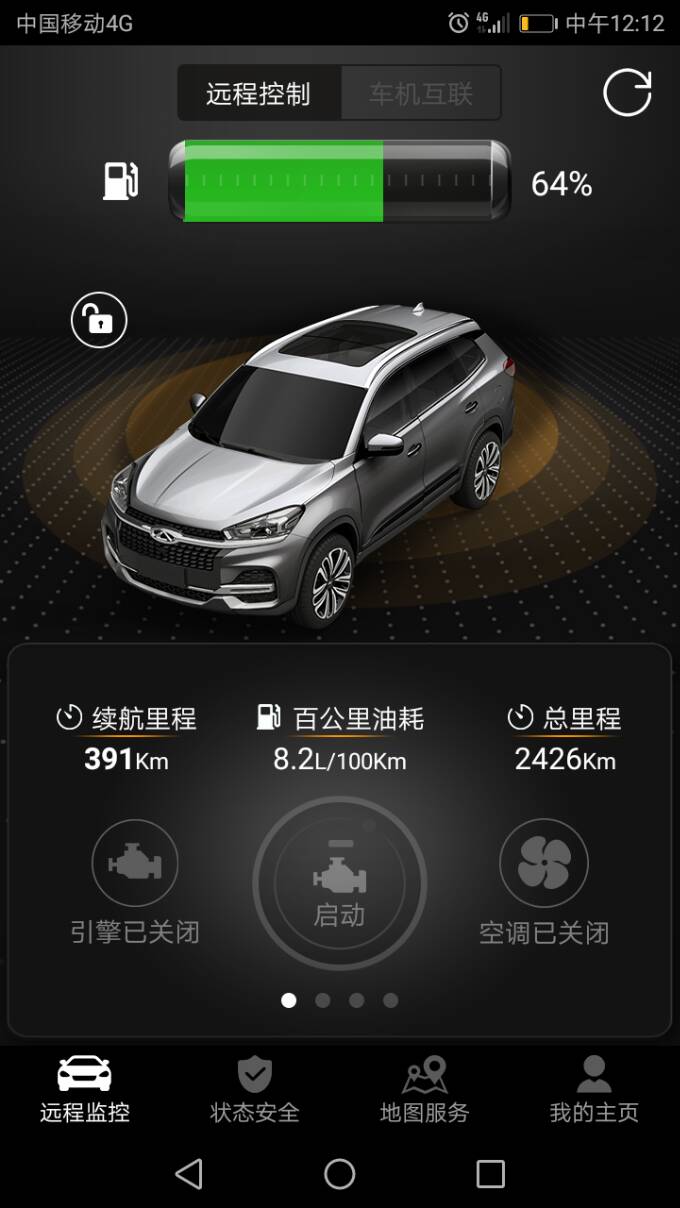680x1208 pixels.
Task: Tap the 启动 engine start button
Action: (339, 883)
